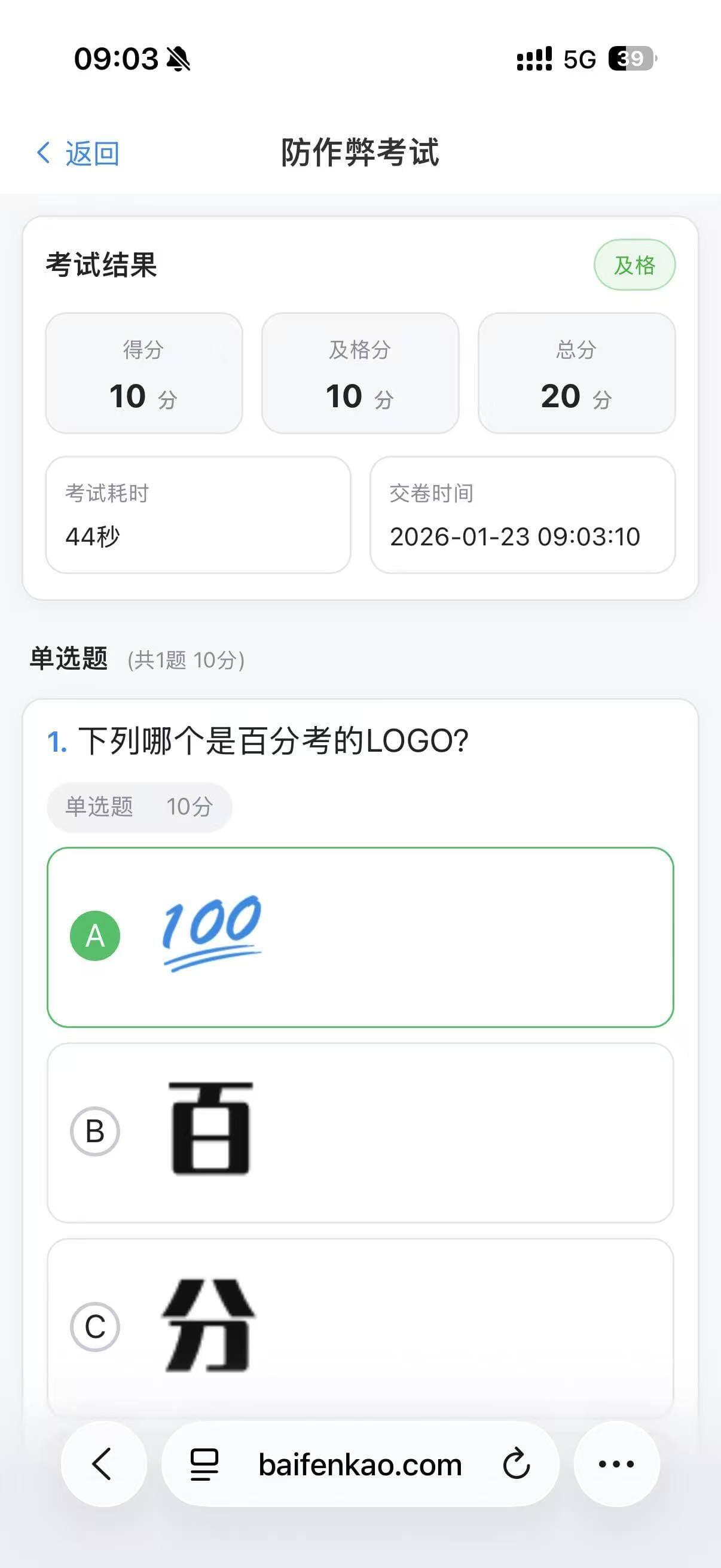The image size is (721, 1568).
Task: Tap the 单选题 10分 label
Action: (139, 807)
